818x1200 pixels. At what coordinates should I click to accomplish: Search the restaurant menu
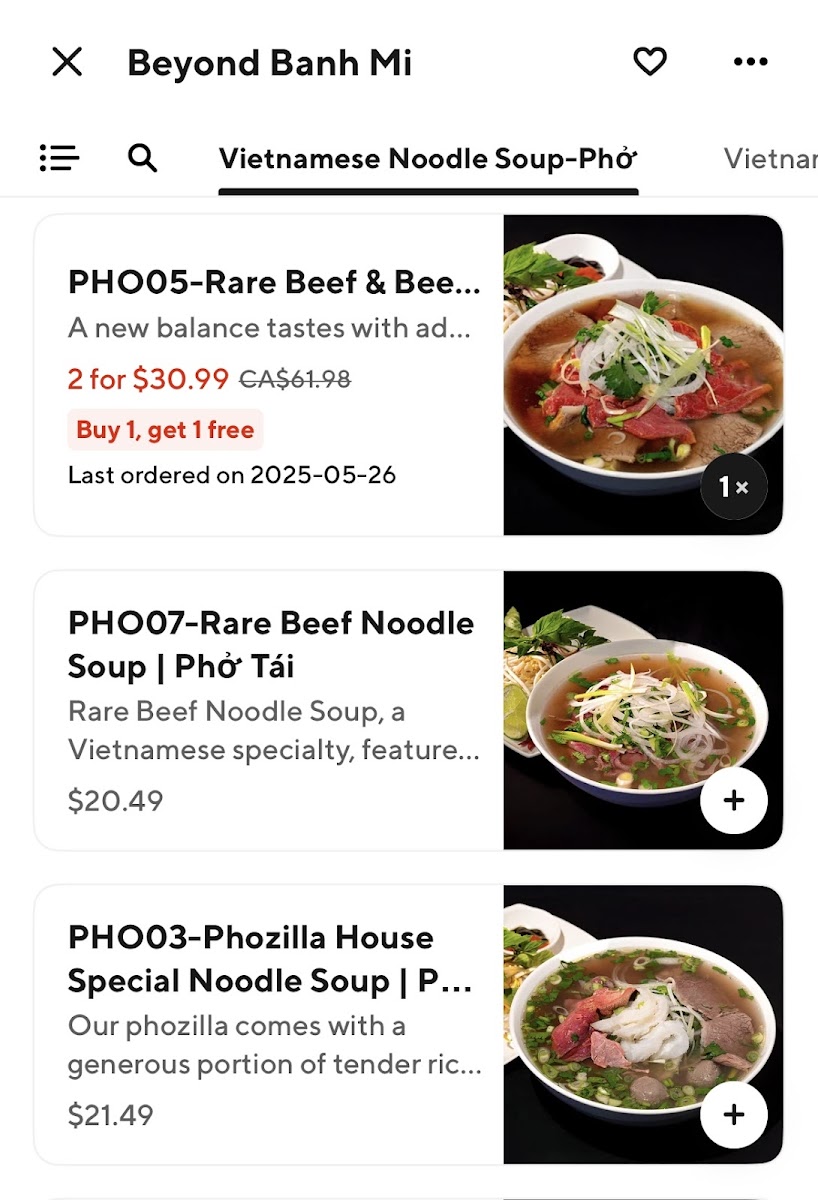(x=143, y=158)
